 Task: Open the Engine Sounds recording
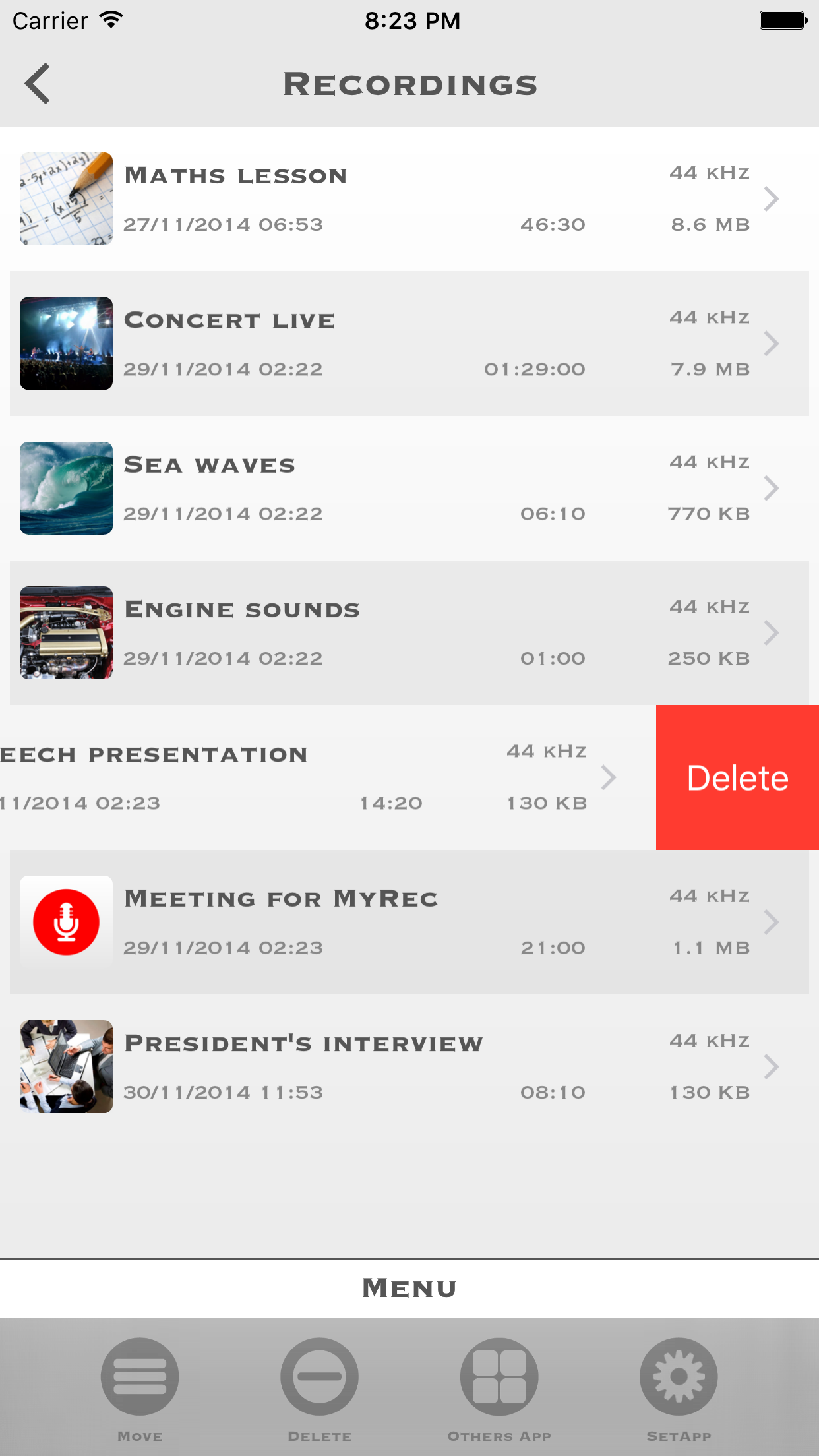click(409, 632)
